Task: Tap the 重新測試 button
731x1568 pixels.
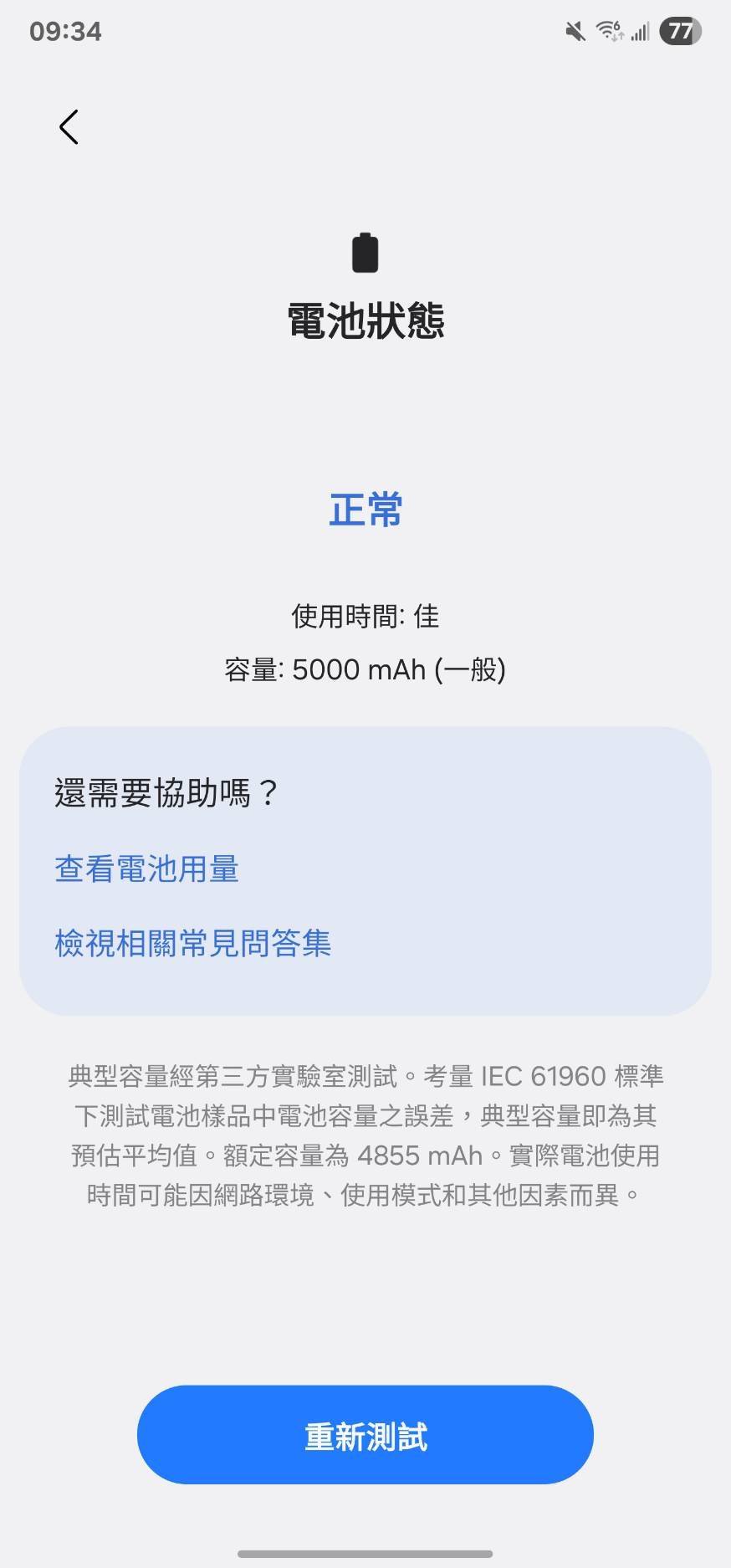Action: 365,1435
